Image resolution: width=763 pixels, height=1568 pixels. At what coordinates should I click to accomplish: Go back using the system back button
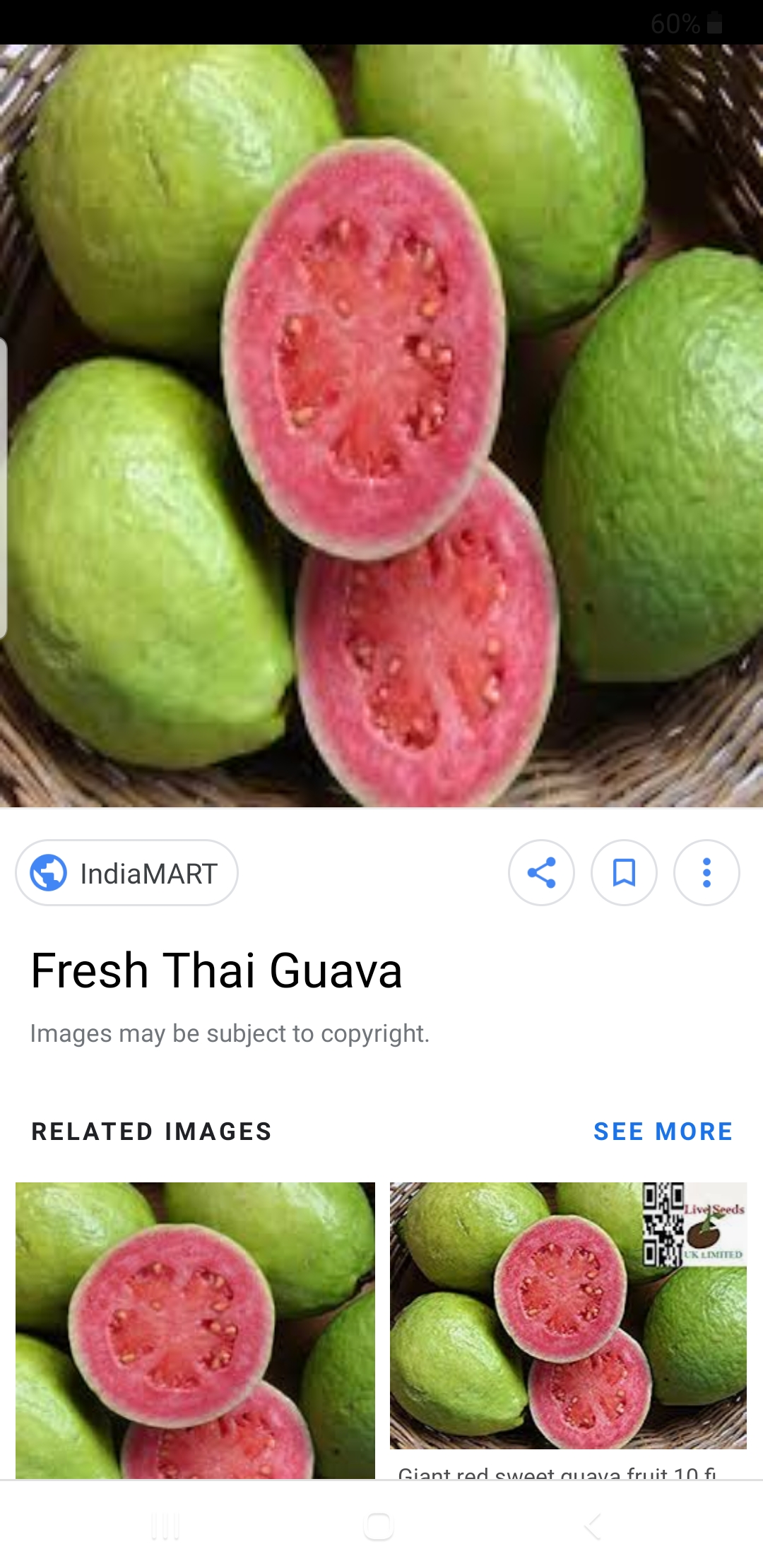click(x=593, y=1527)
